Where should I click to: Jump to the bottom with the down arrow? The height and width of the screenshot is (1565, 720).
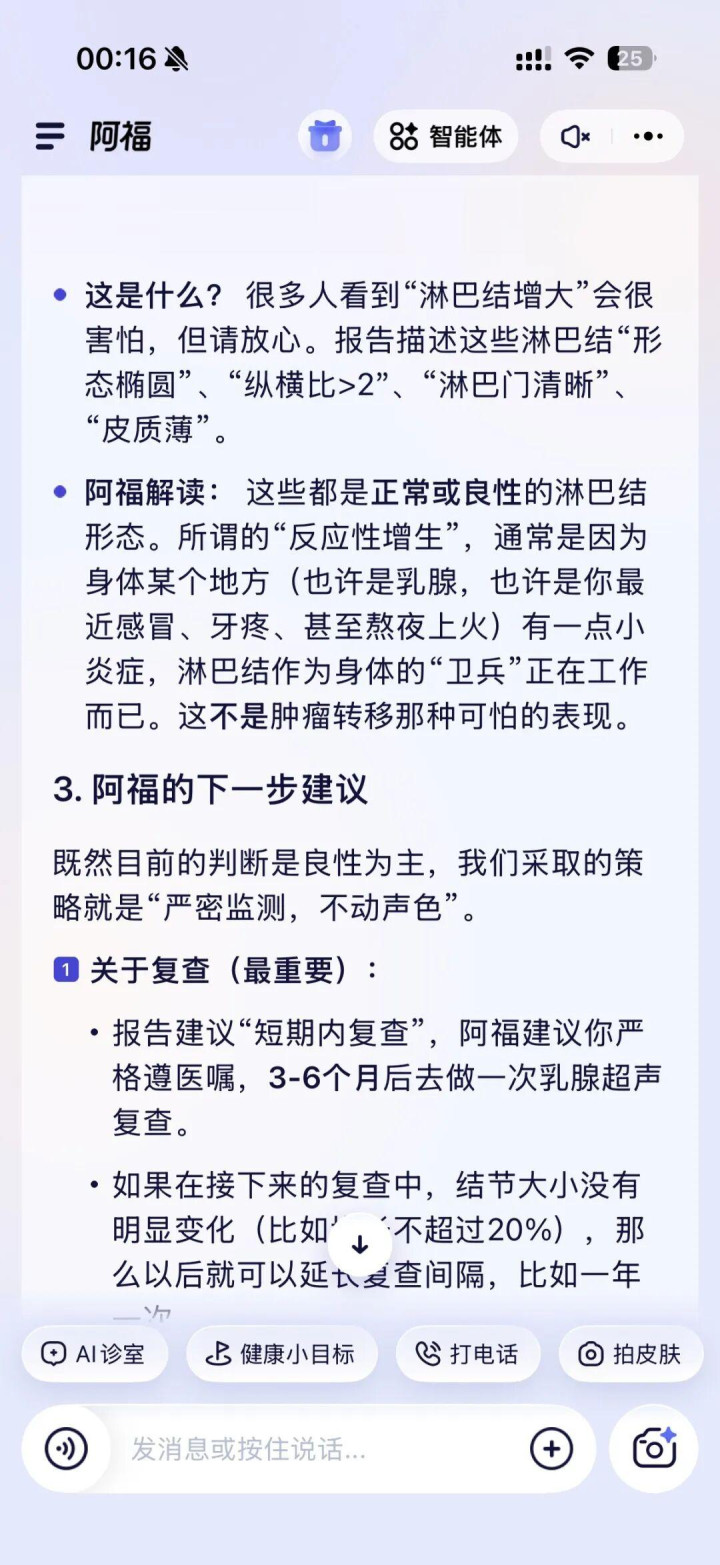pyautogui.click(x=360, y=1245)
